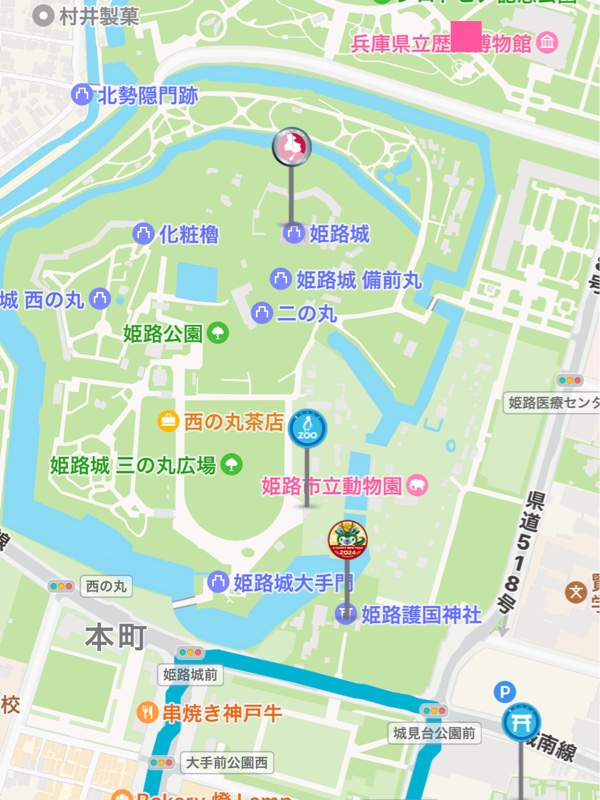The width and height of the screenshot is (600, 800).
Task: Tap the 姫路城 castle map marker
Action: tap(292, 147)
